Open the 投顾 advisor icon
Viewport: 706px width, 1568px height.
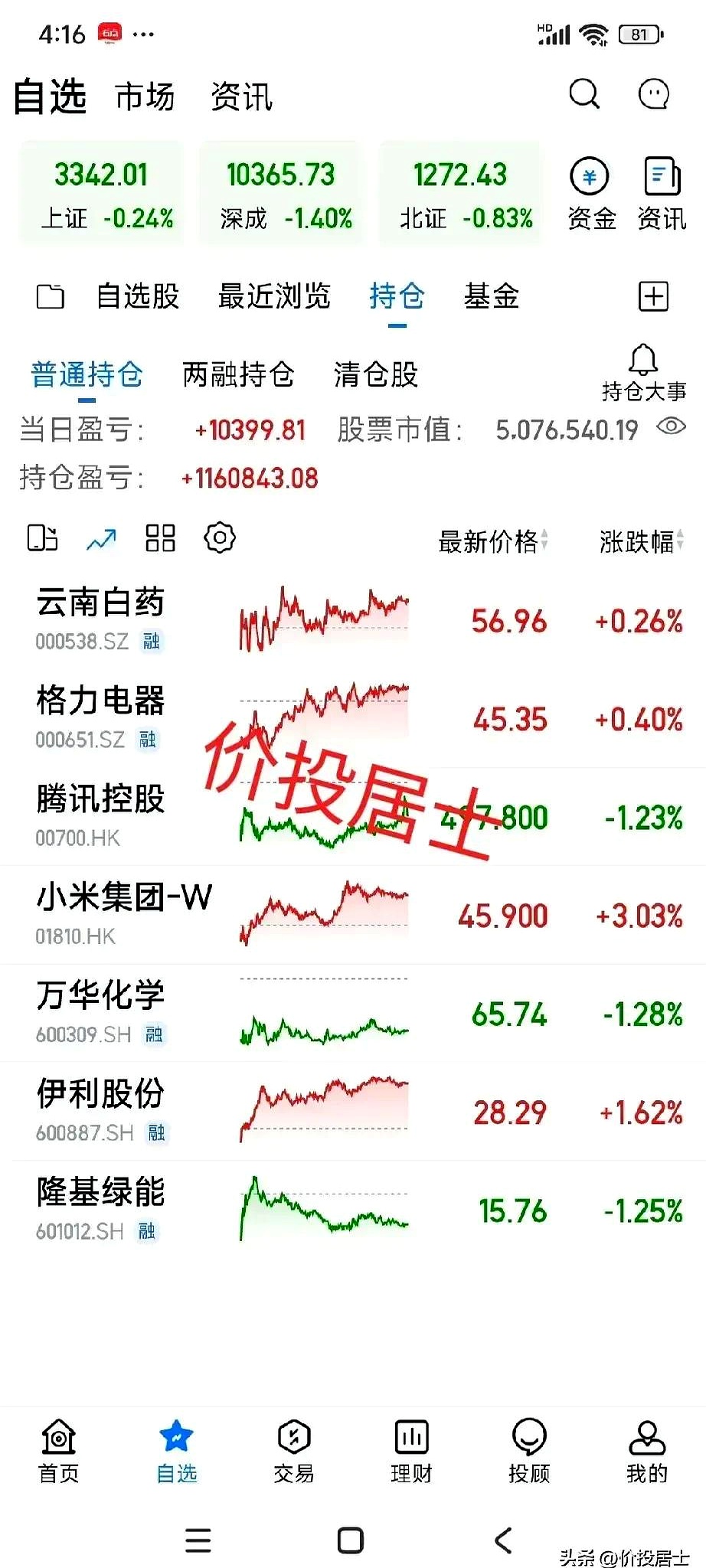click(x=528, y=1447)
